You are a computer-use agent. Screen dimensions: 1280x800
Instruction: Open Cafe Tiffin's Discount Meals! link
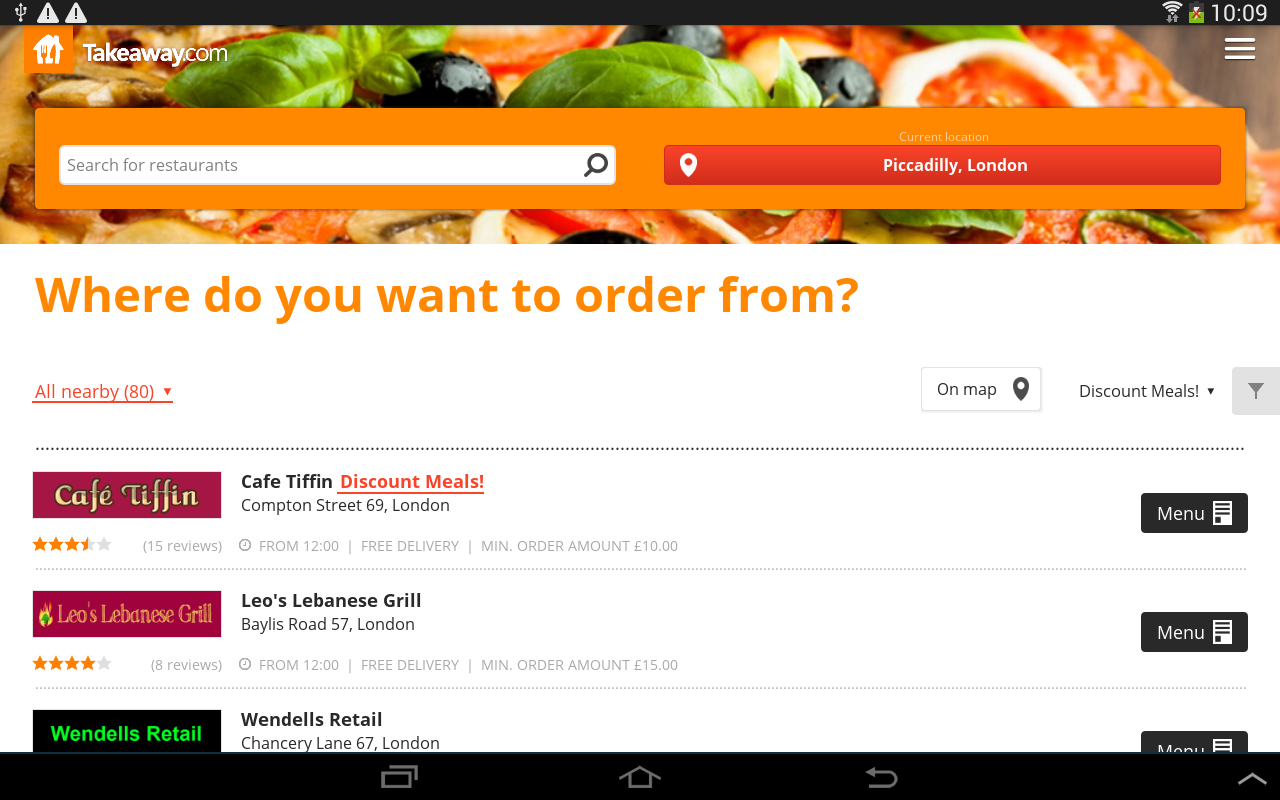tap(411, 482)
